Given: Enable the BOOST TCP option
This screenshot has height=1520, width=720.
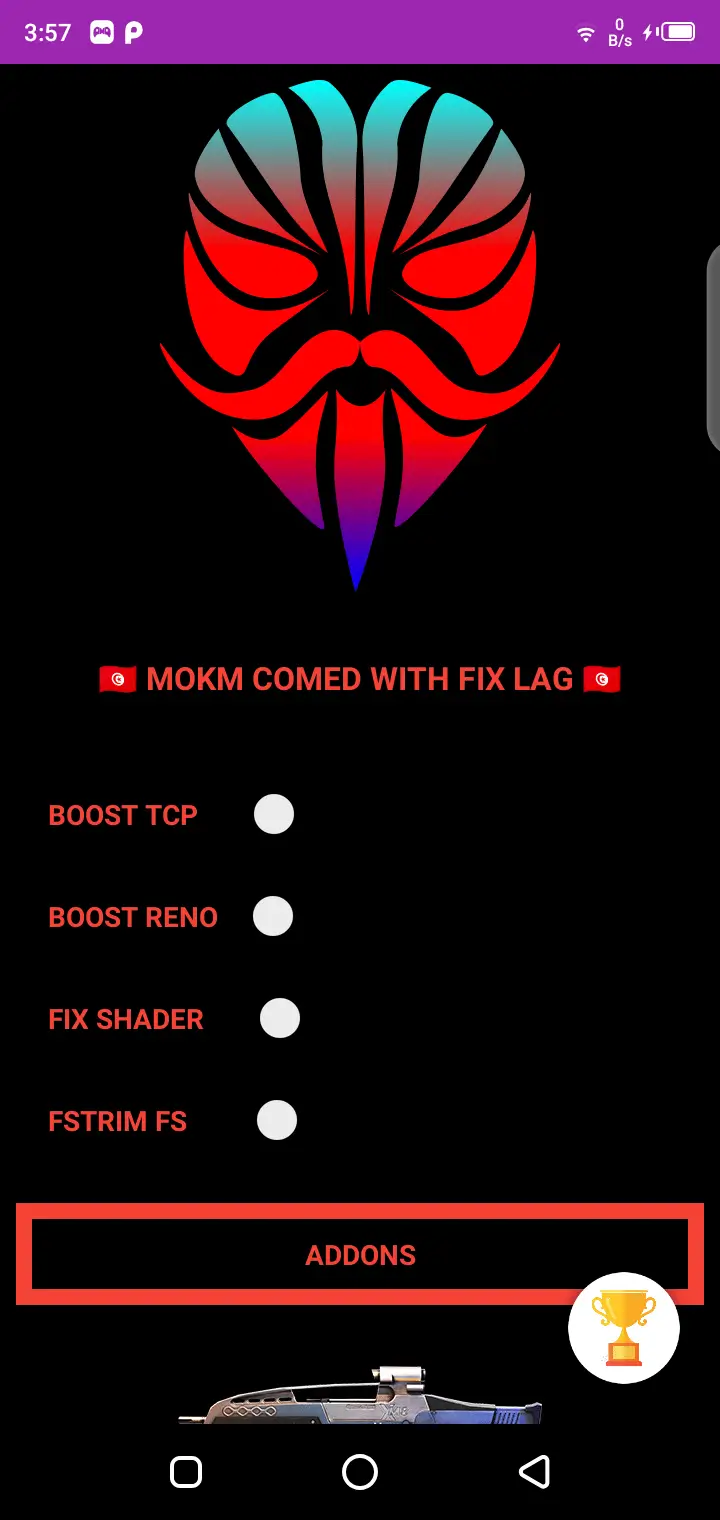Looking at the screenshot, I should pyautogui.click(x=274, y=814).
